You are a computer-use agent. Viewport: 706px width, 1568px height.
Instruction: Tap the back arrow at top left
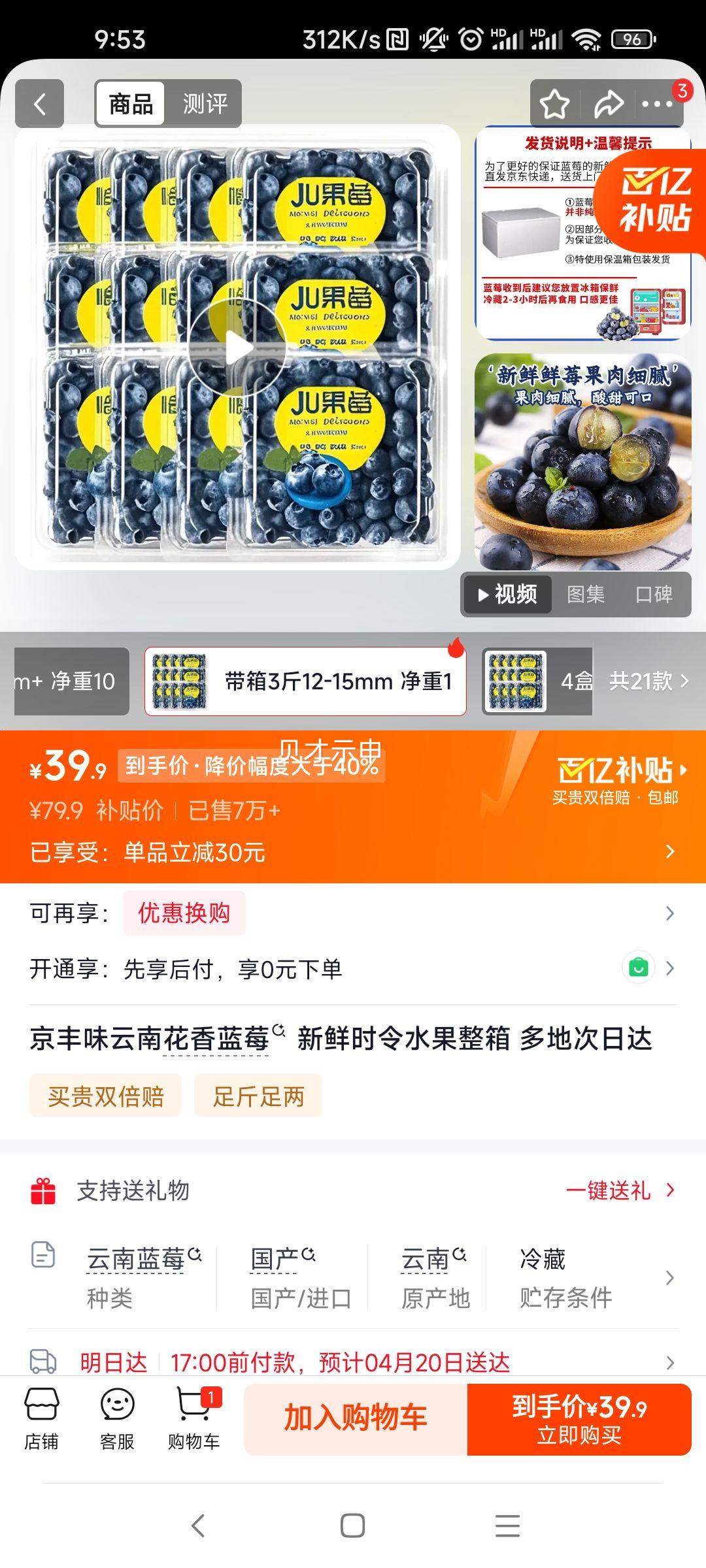39,103
